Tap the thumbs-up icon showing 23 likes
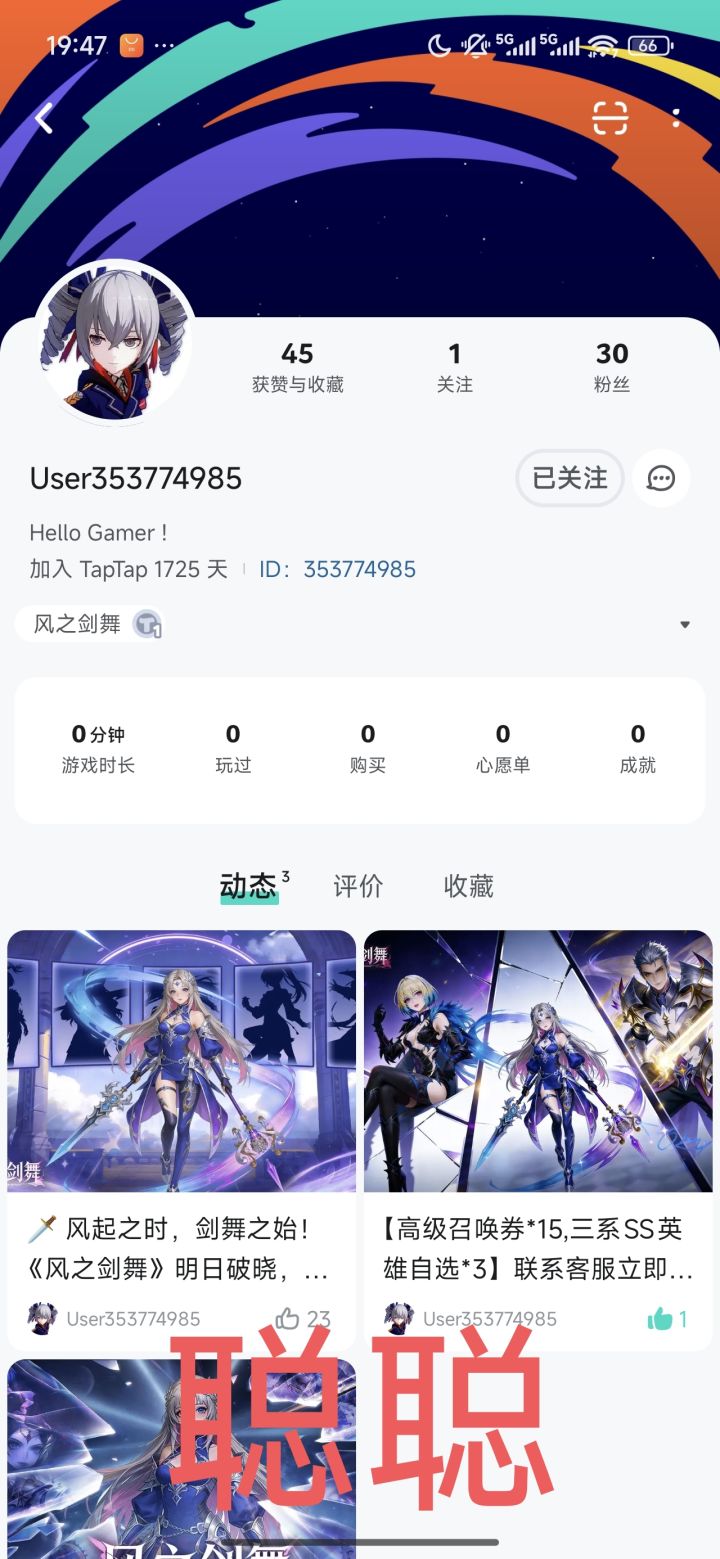720x1559 pixels. (288, 1319)
